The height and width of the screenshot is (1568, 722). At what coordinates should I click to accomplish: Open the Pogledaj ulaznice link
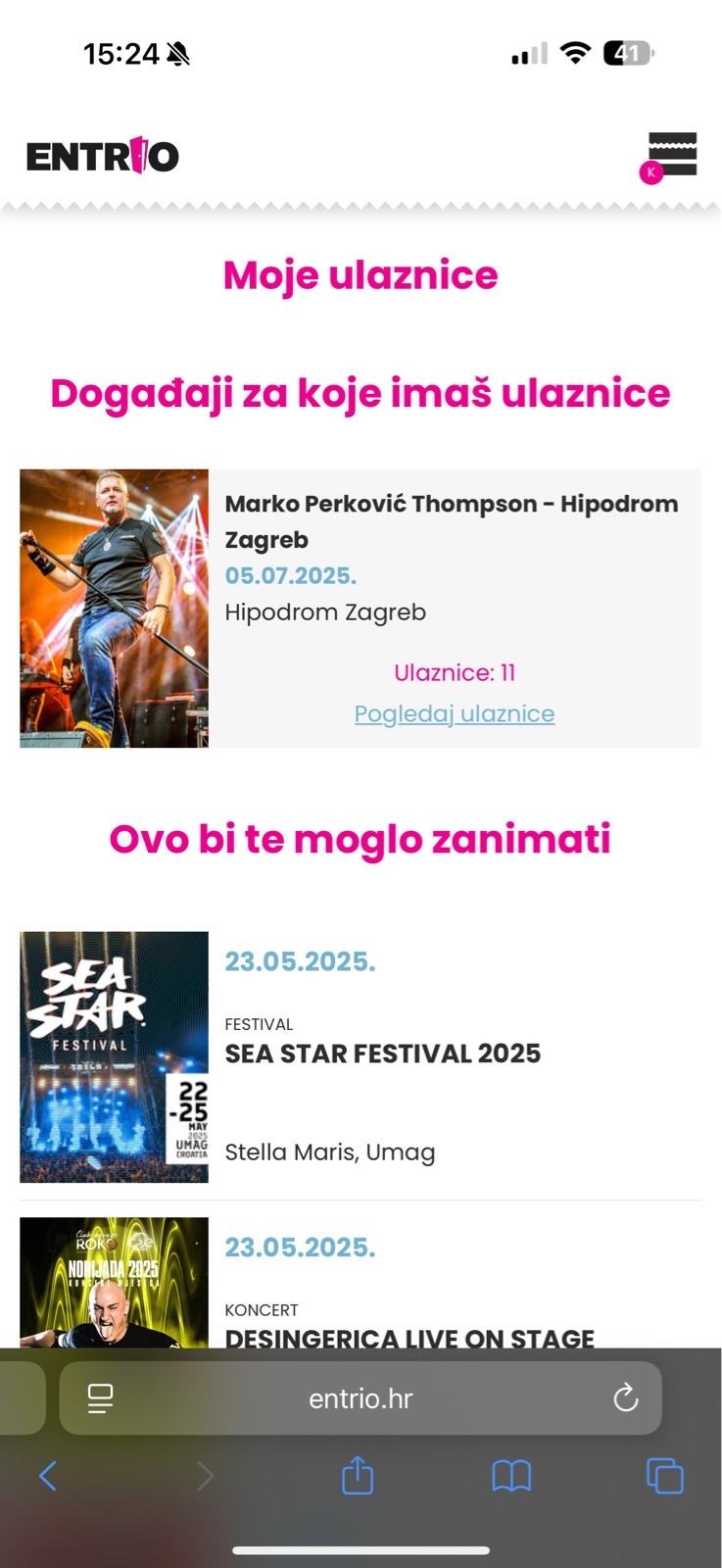pyautogui.click(x=455, y=713)
